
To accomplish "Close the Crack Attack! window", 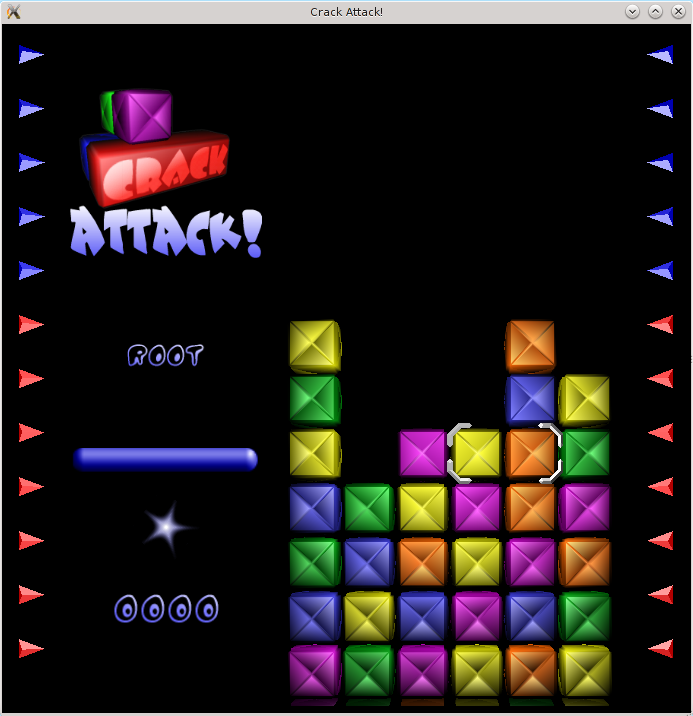I will 679,11.
